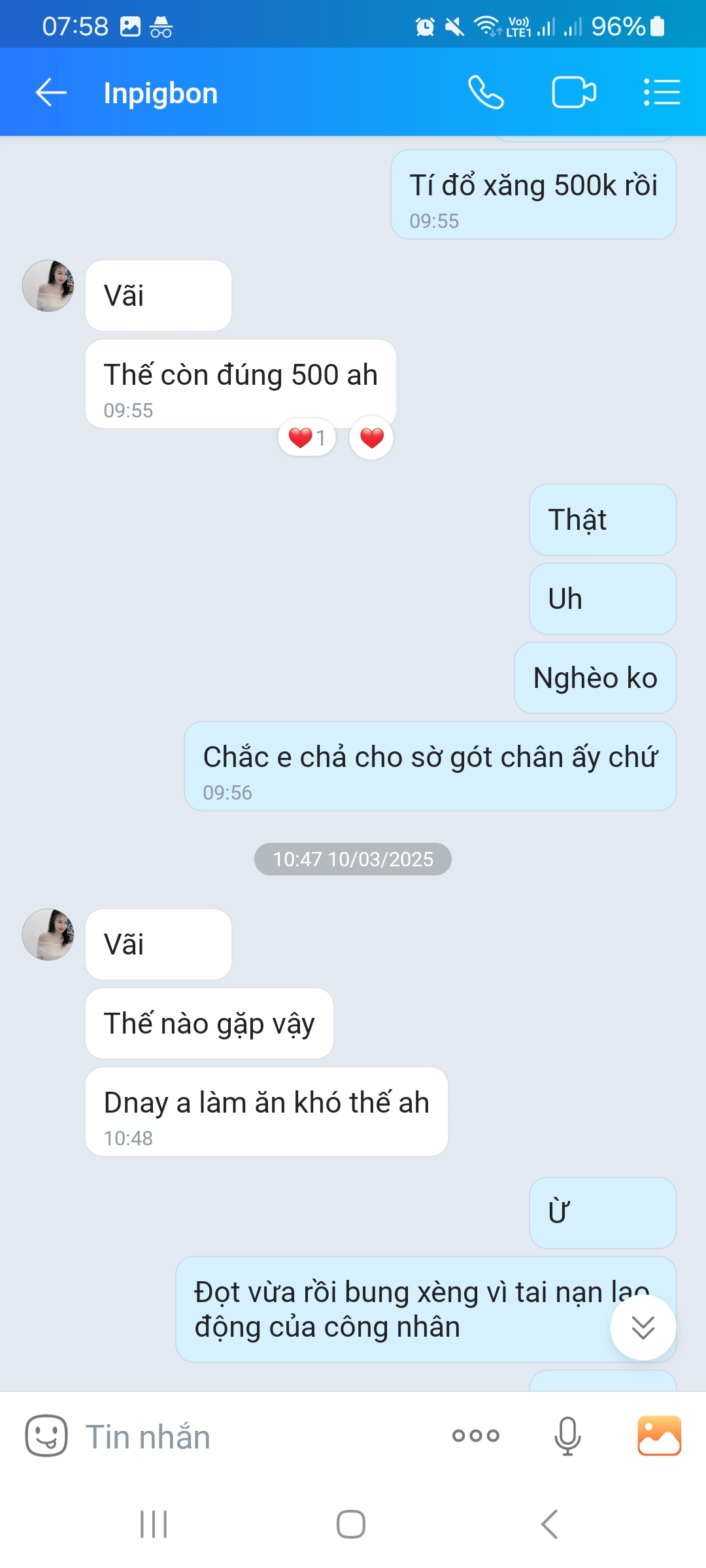The width and height of the screenshot is (706, 1568).
Task: Open the photo gallery picker
Action: click(x=659, y=1435)
